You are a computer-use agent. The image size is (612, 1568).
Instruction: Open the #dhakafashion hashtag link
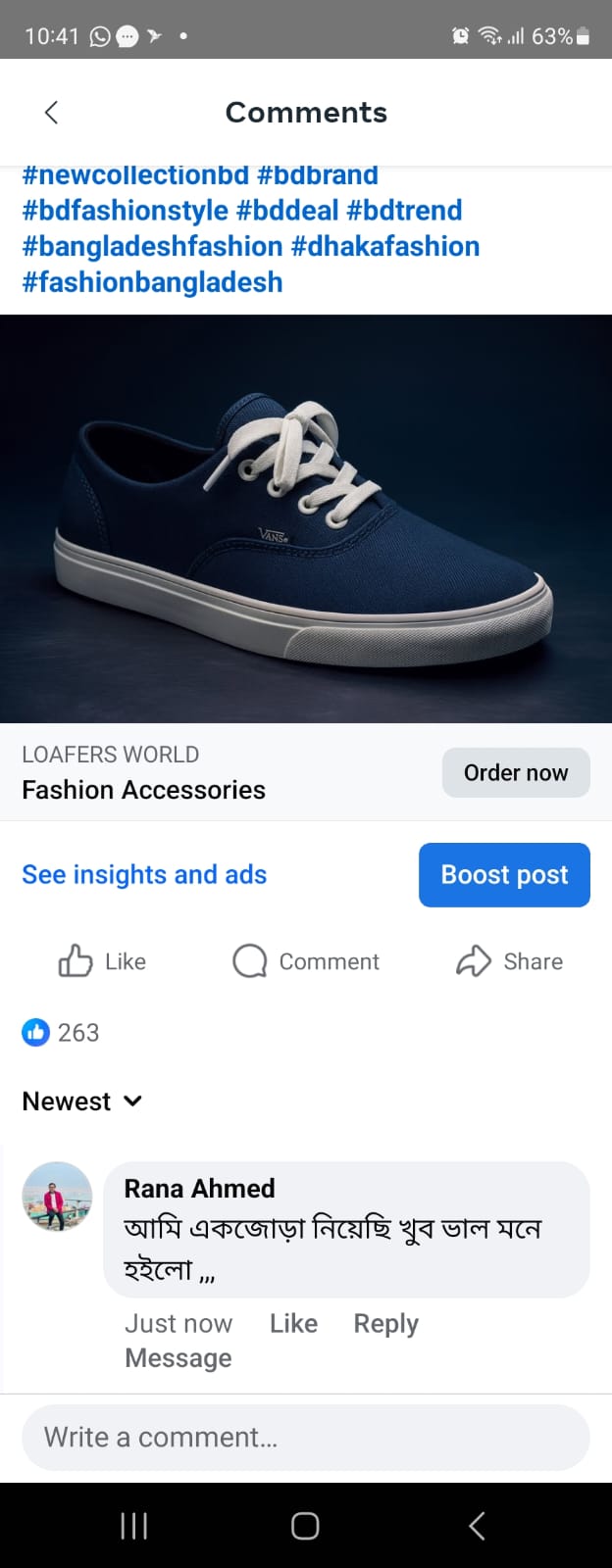click(x=384, y=247)
